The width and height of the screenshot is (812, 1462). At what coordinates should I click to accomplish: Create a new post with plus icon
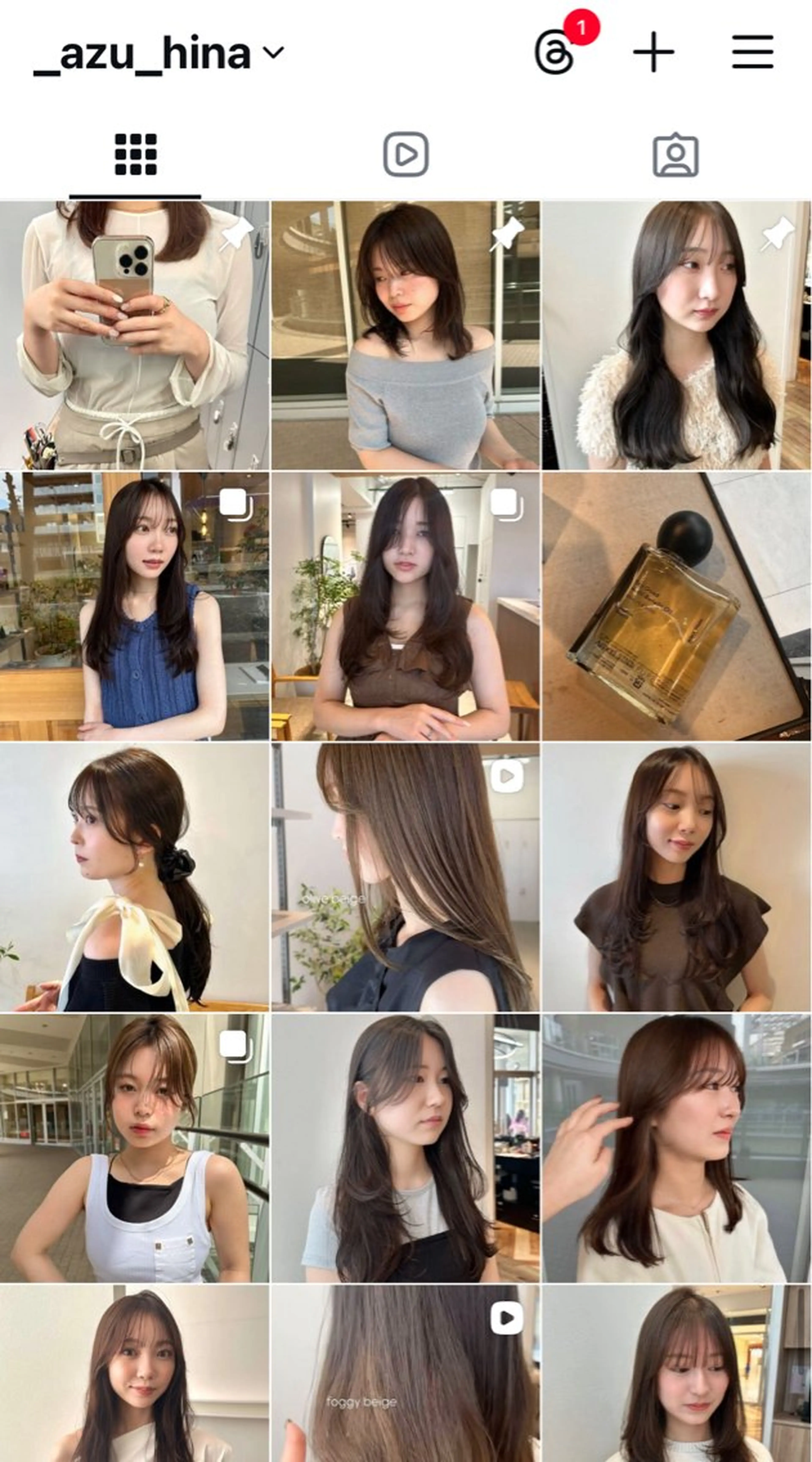(x=654, y=52)
